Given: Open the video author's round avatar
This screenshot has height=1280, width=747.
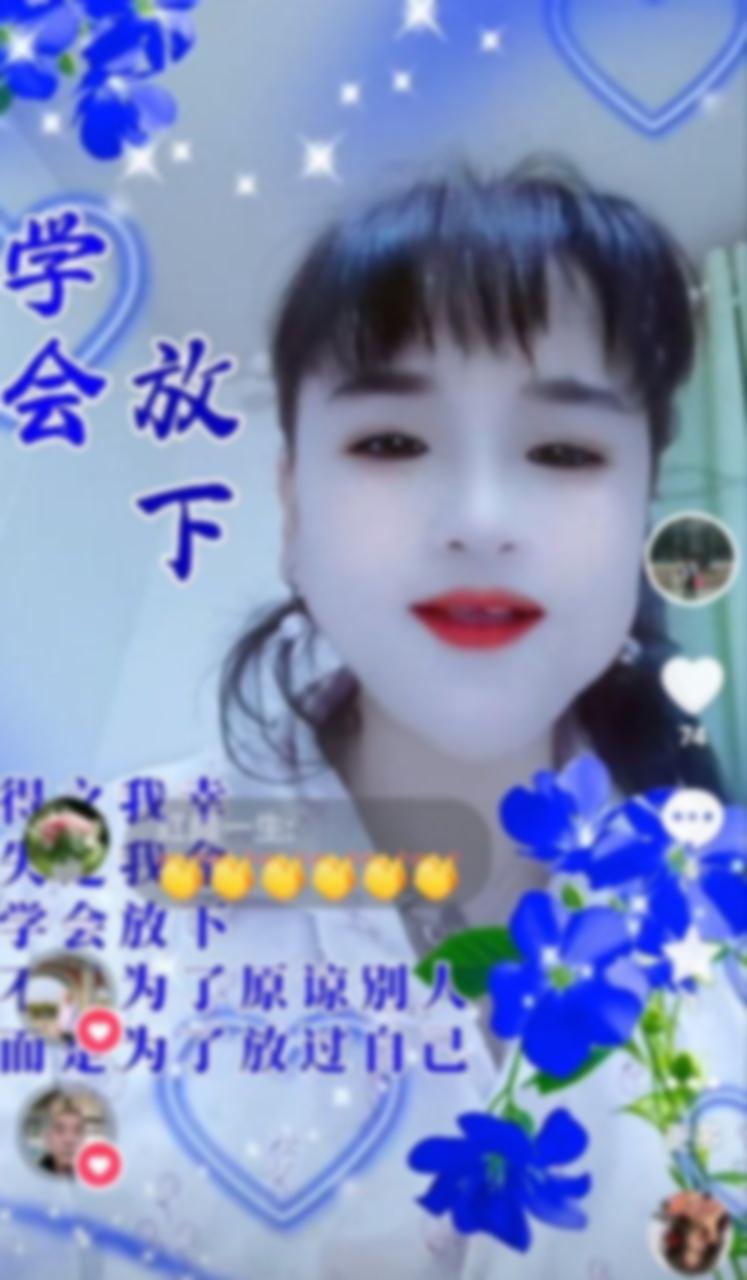Looking at the screenshot, I should click(x=691, y=559).
